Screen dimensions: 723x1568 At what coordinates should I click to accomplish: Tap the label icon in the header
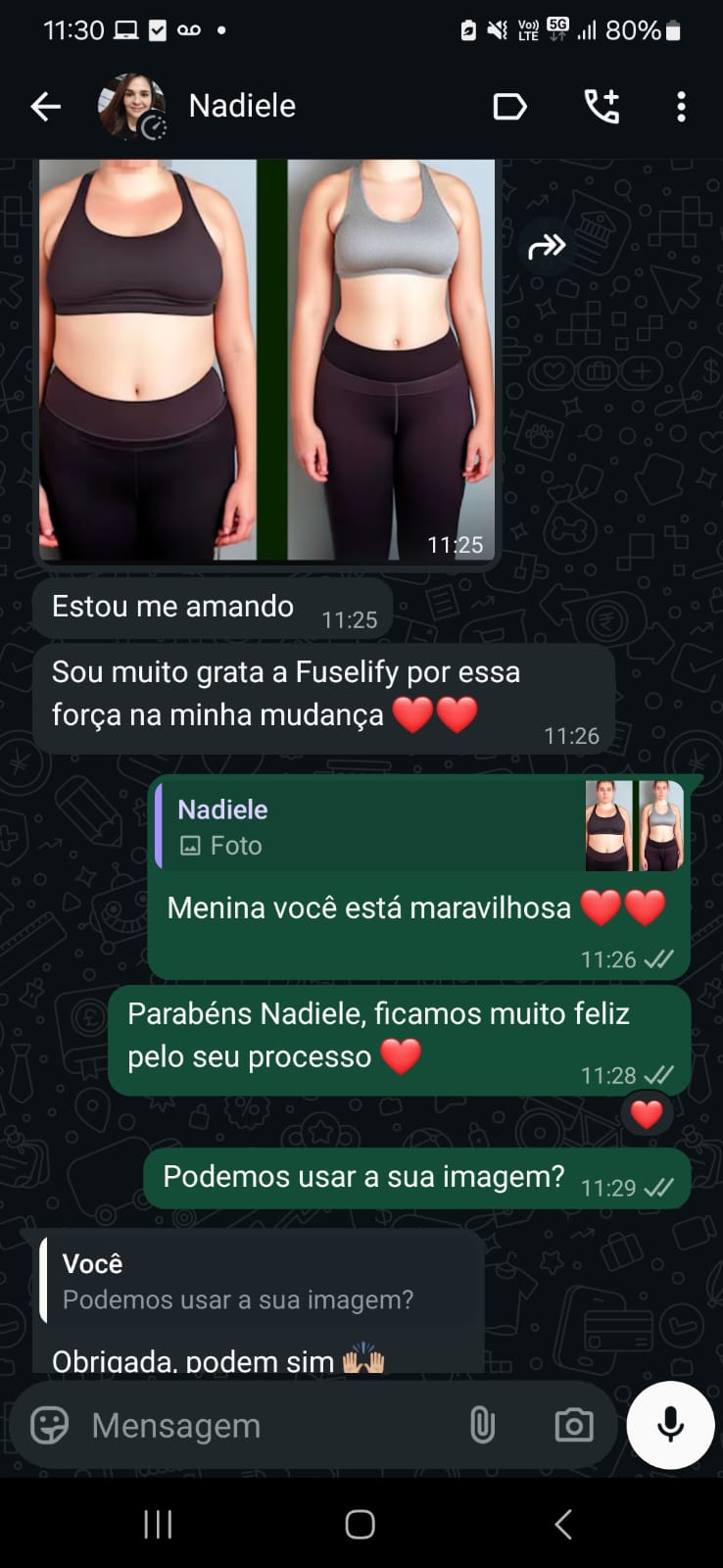coord(509,106)
